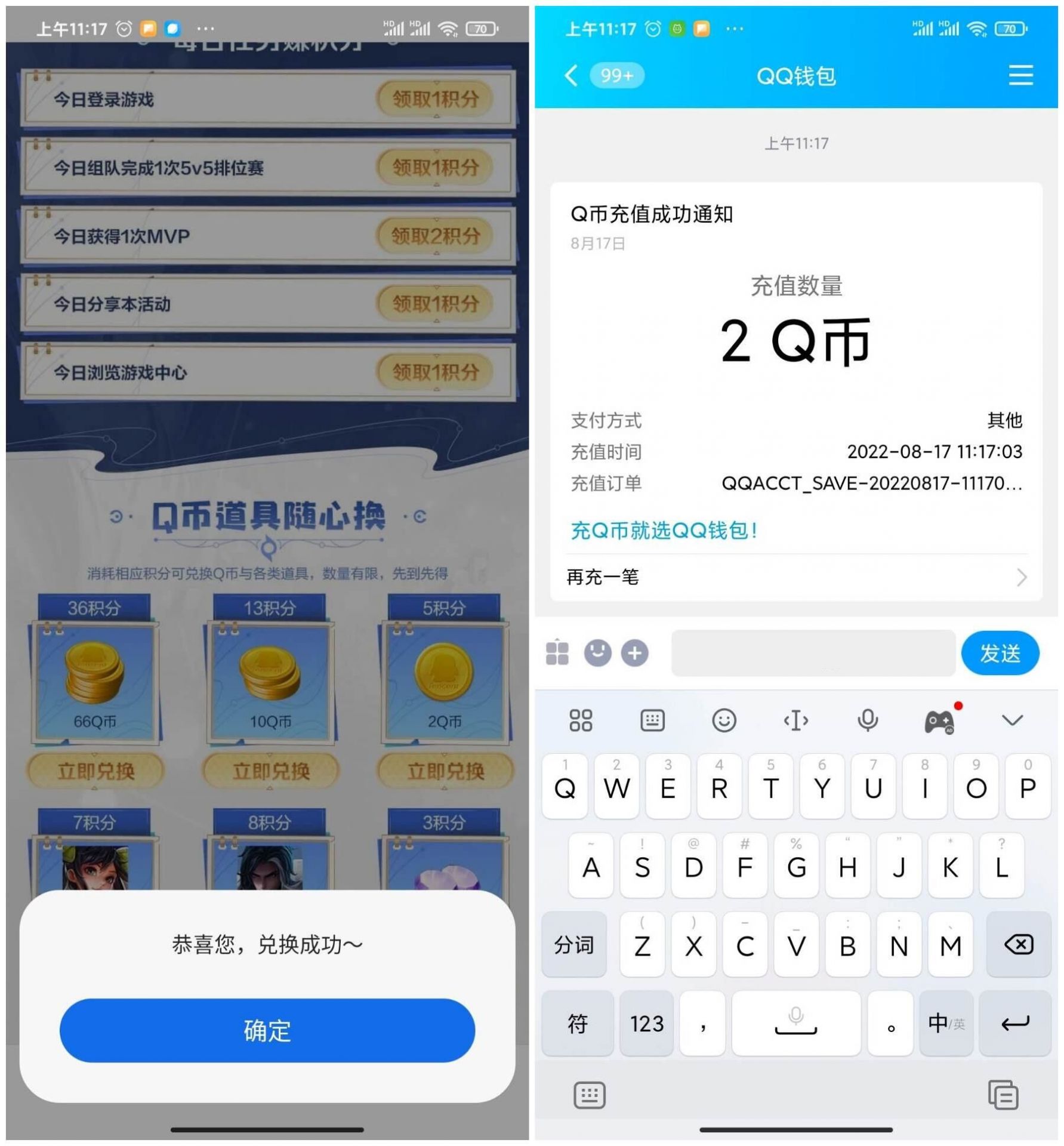Open the hamburger menu in QQ钱包
This screenshot has width=1064, height=1146.
[1020, 76]
